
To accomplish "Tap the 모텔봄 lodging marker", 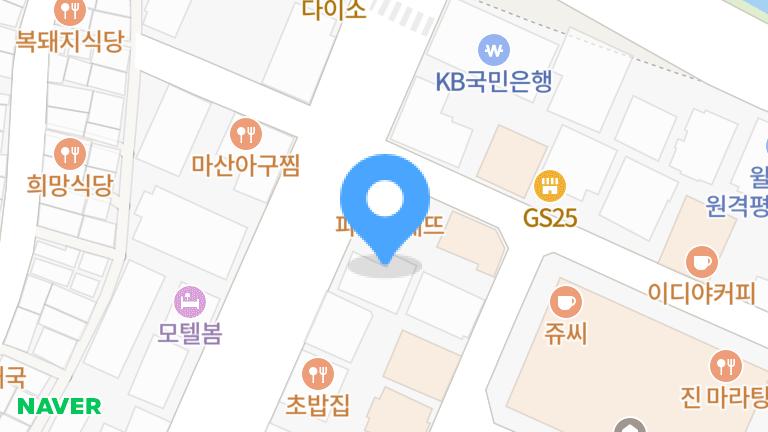I will tap(190, 299).
